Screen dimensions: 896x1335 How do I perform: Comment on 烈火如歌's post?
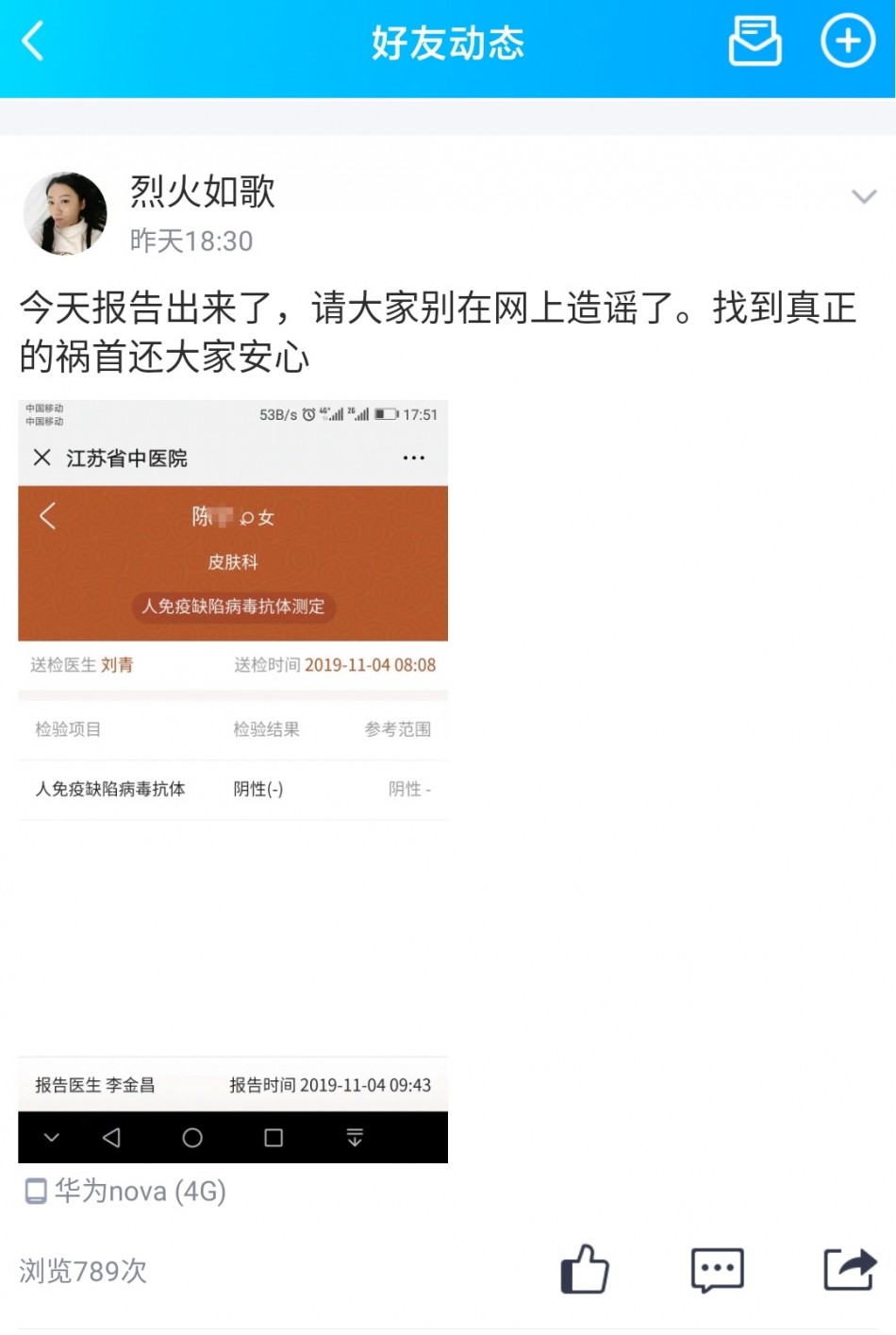(717, 1269)
